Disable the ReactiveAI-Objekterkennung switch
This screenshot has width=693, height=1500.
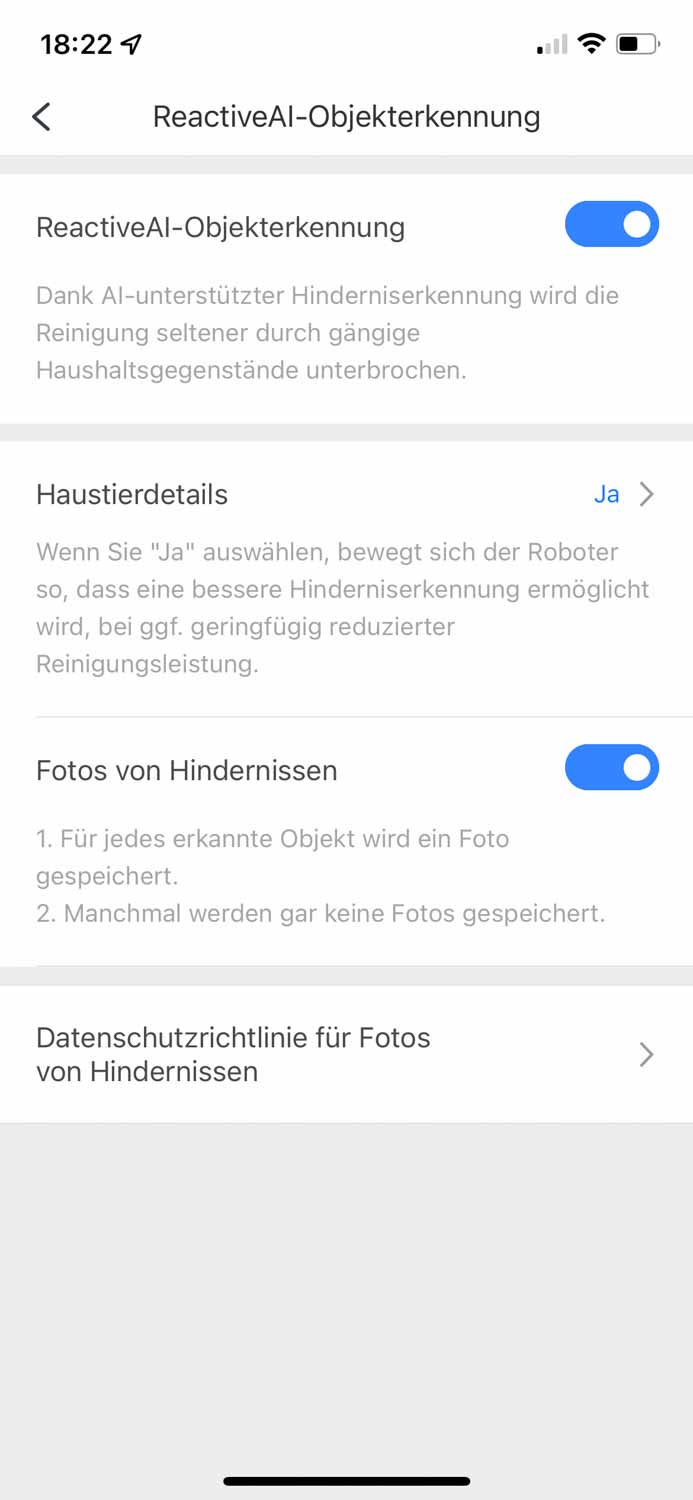pos(611,225)
